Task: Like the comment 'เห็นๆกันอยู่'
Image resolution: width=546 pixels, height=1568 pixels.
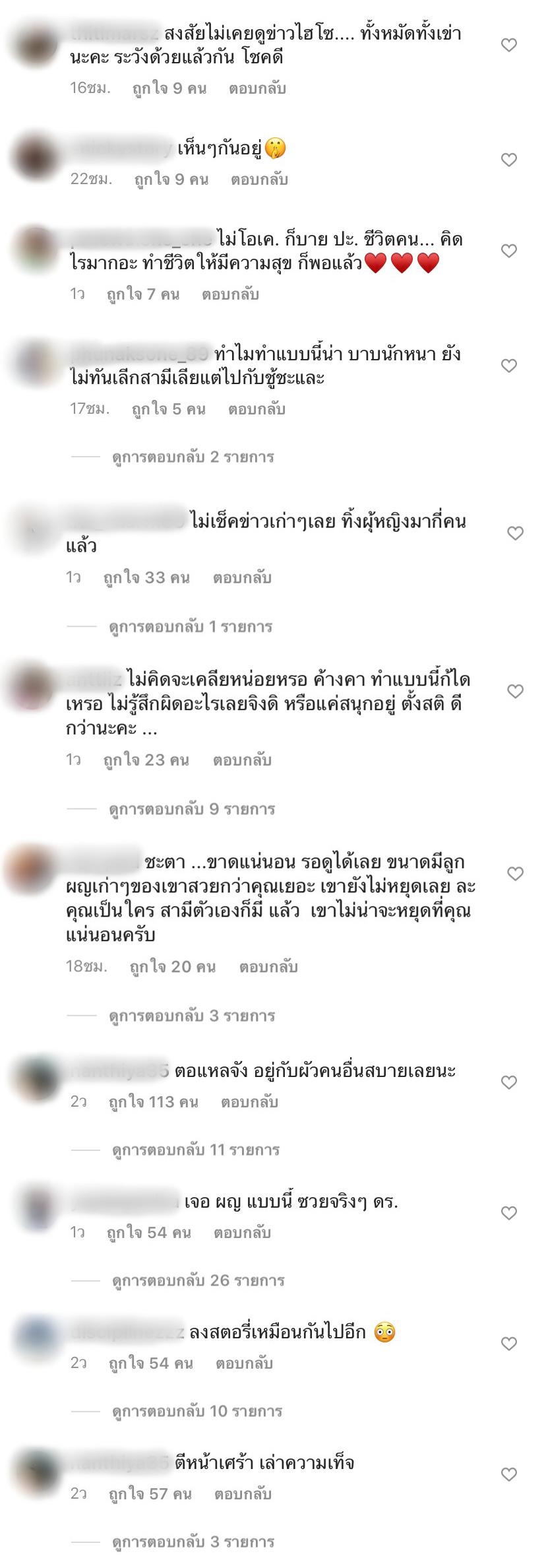Action: 508,160
